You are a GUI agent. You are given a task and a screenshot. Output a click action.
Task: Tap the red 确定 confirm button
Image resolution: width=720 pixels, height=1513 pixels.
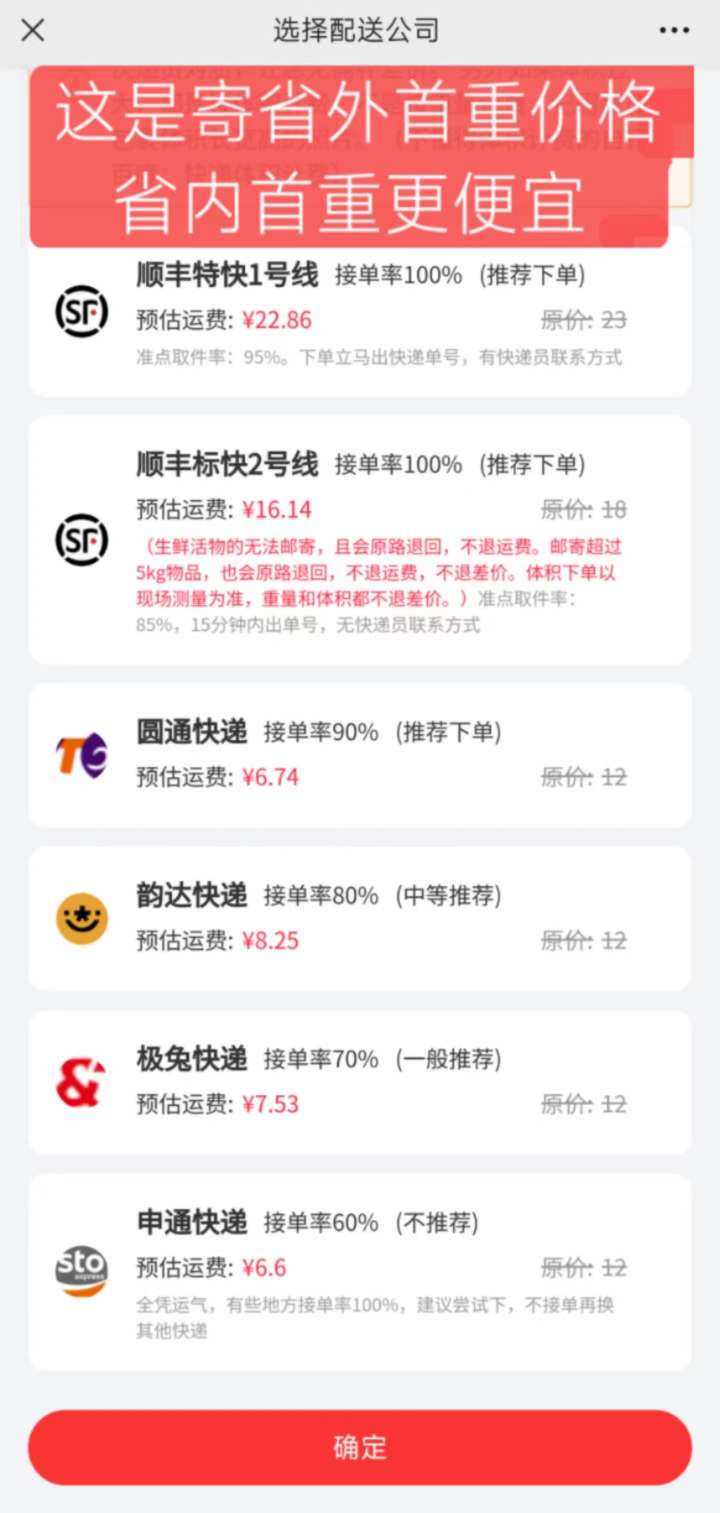359,1447
